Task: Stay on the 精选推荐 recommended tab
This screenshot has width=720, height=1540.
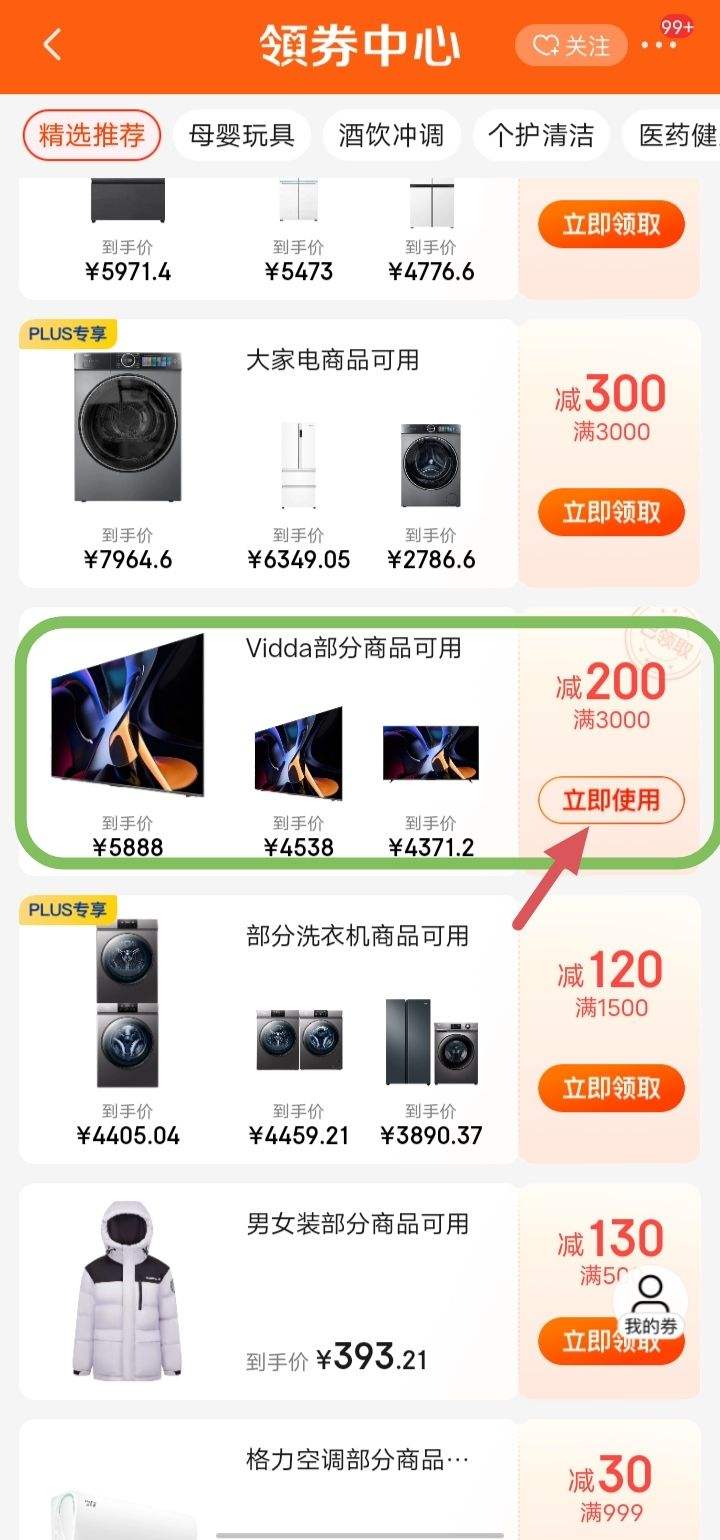Action: [91, 135]
